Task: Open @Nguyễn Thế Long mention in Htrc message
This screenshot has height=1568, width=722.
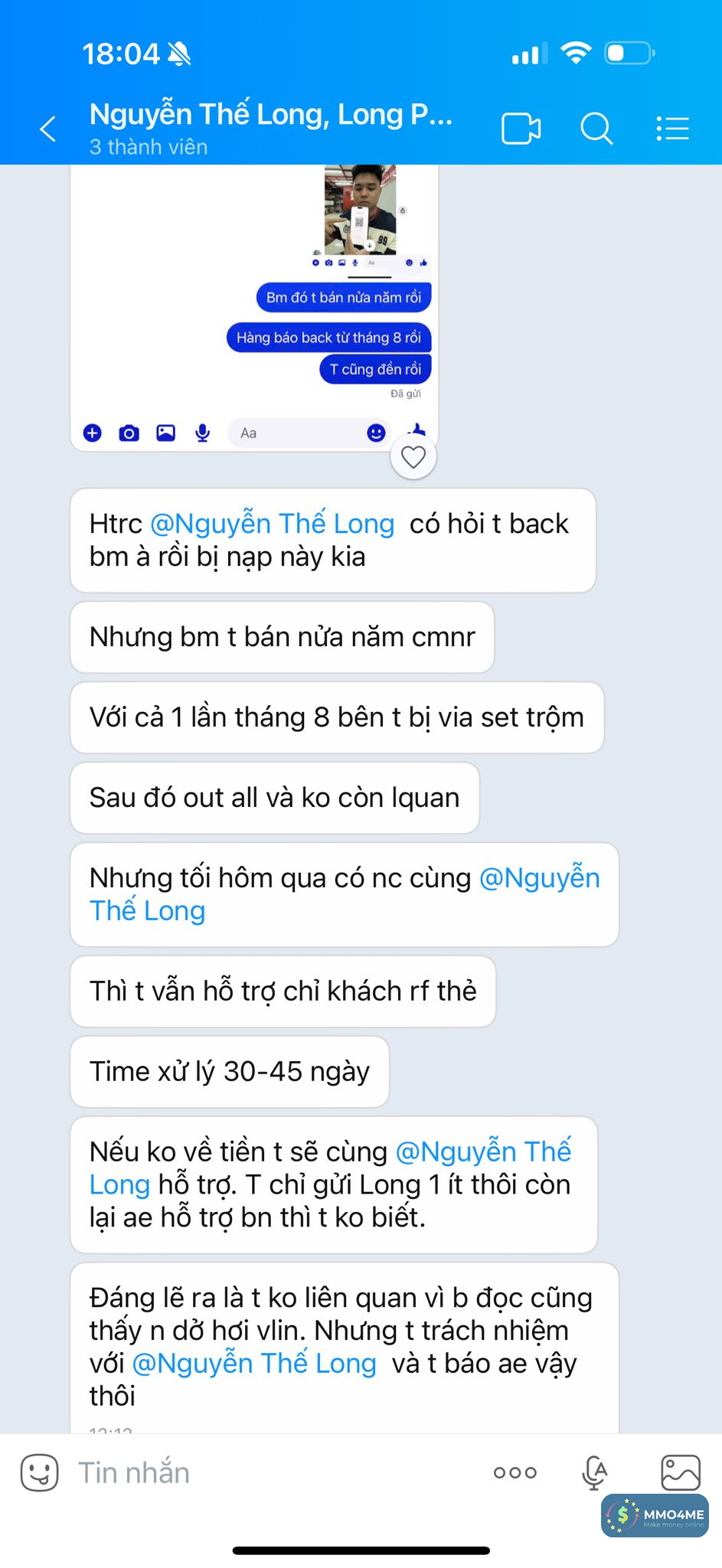Action: [273, 524]
